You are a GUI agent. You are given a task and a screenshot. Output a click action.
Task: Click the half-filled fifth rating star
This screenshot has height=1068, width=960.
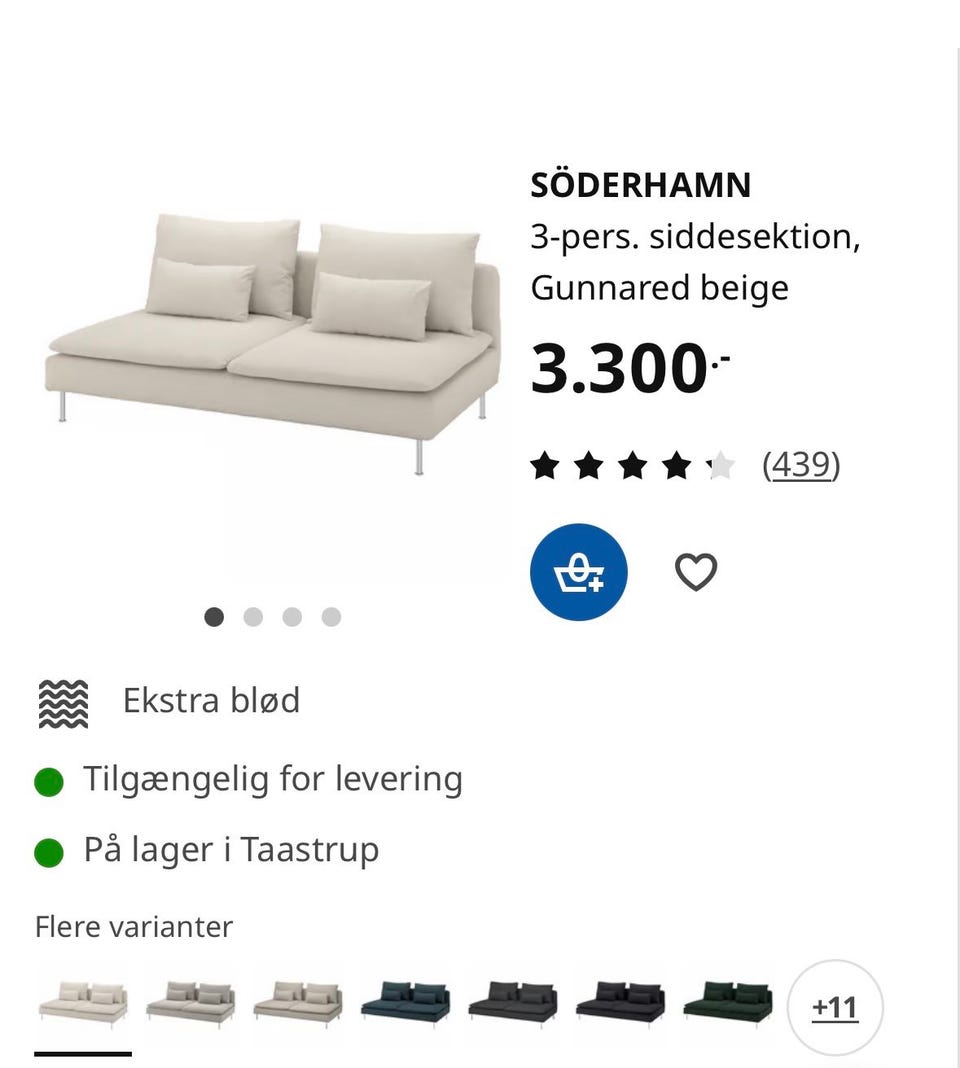[x=719, y=464]
